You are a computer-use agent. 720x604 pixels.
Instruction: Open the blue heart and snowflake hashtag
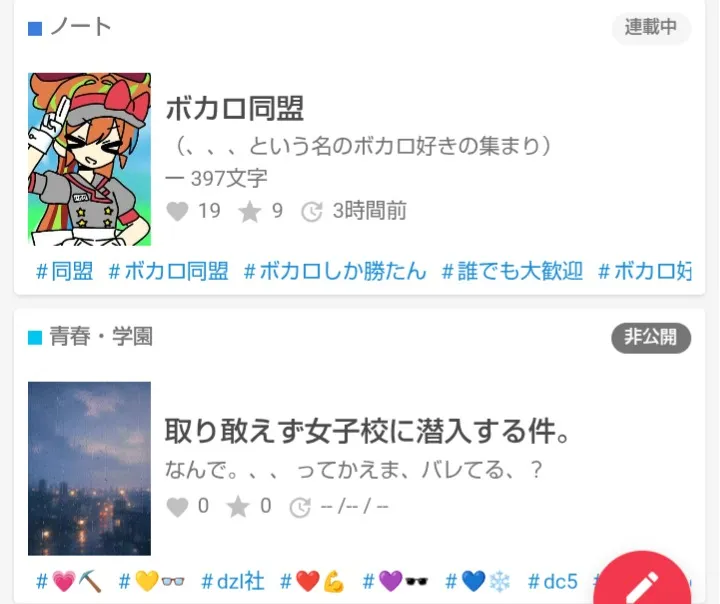478,581
